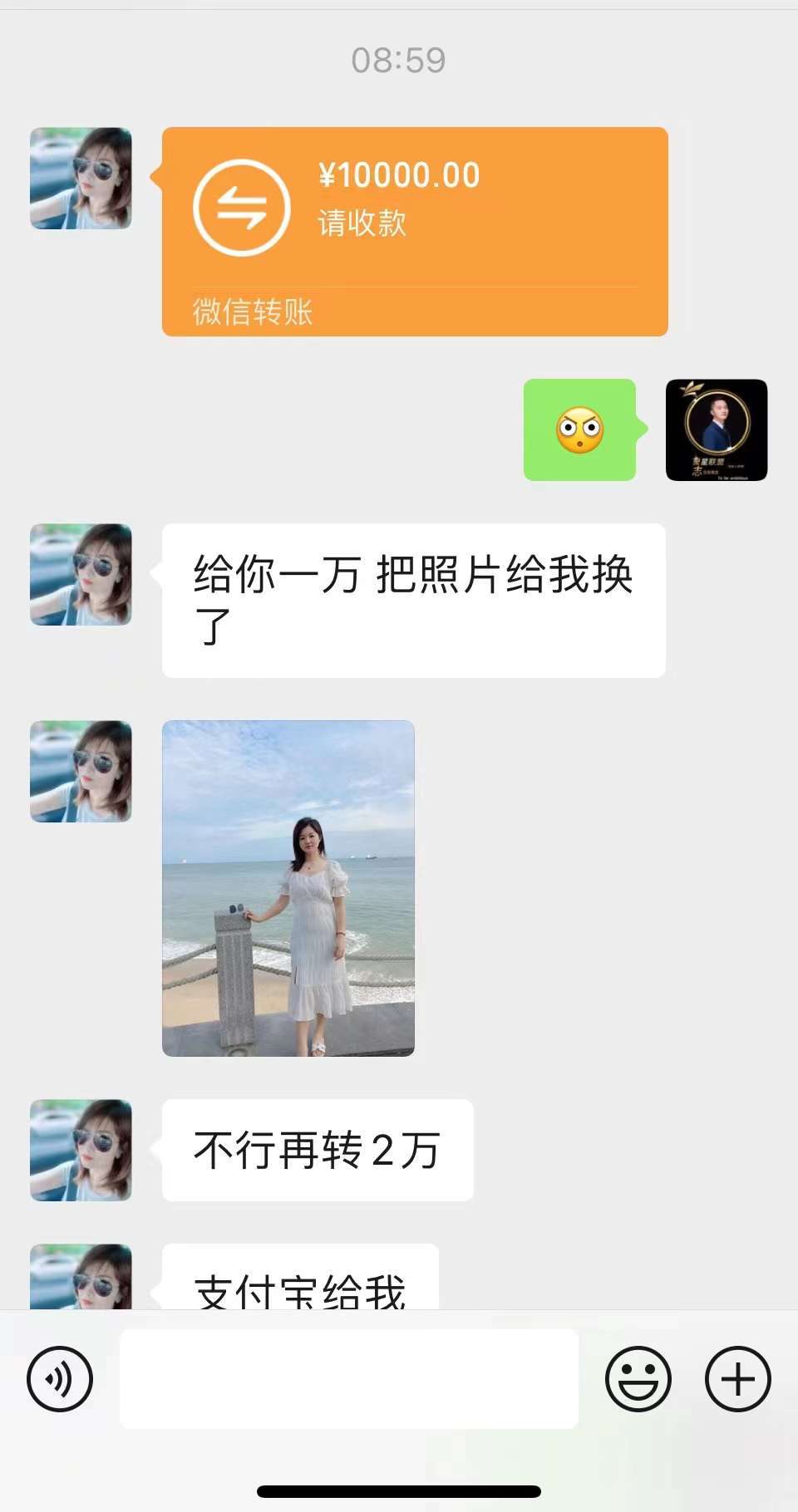Tap my own avatar beside the emoji message
This screenshot has height=1512, width=798.
716,430
